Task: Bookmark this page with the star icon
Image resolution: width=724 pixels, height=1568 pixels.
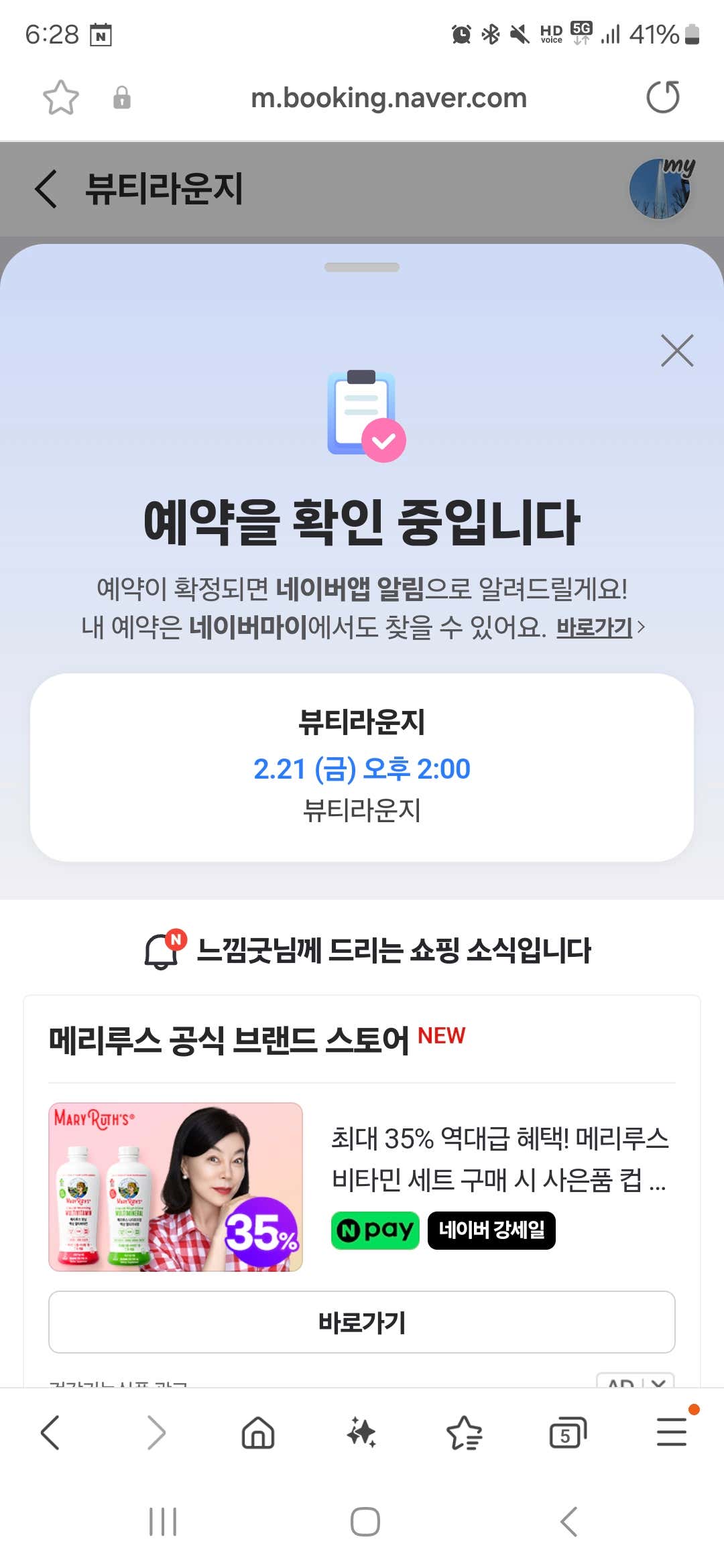Action: point(61,98)
